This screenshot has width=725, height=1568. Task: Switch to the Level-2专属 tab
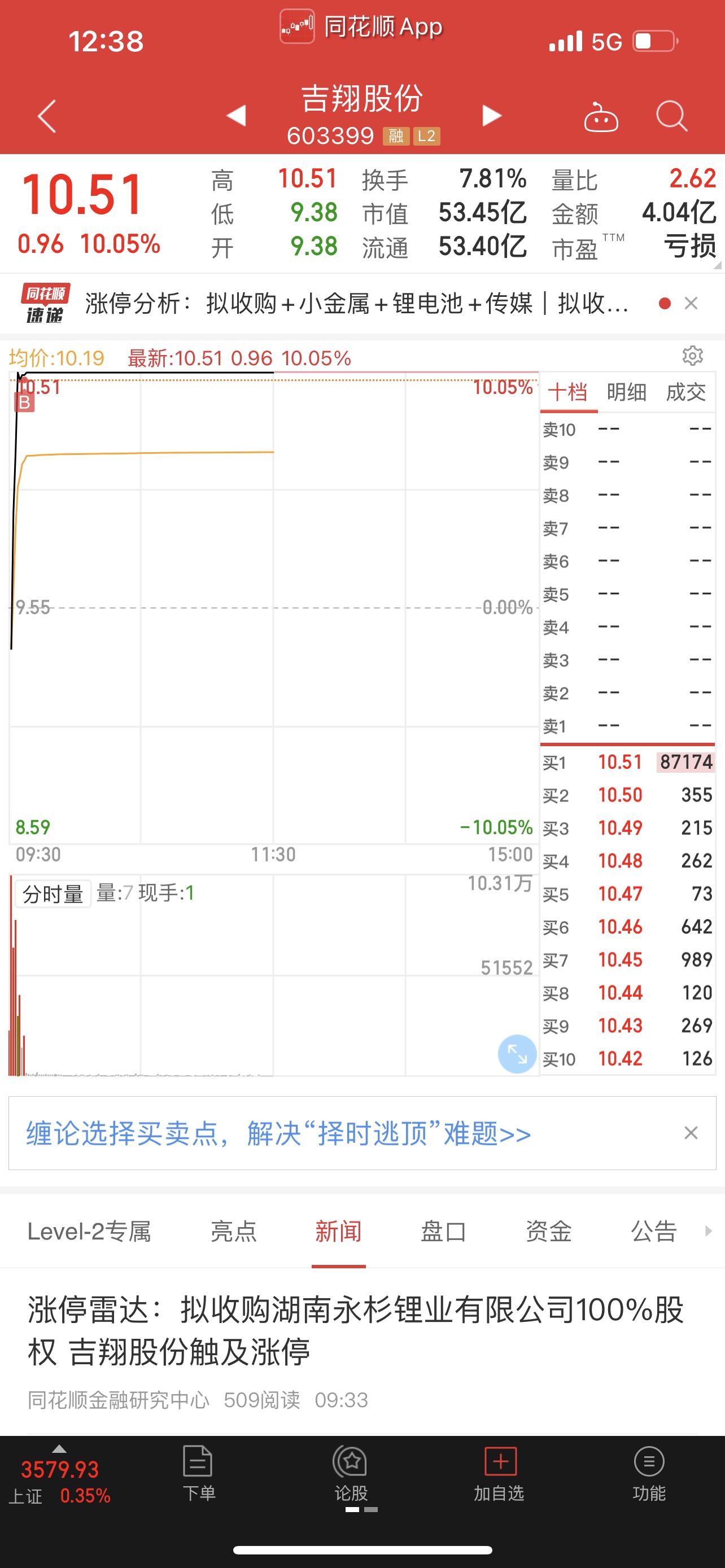(x=89, y=1232)
